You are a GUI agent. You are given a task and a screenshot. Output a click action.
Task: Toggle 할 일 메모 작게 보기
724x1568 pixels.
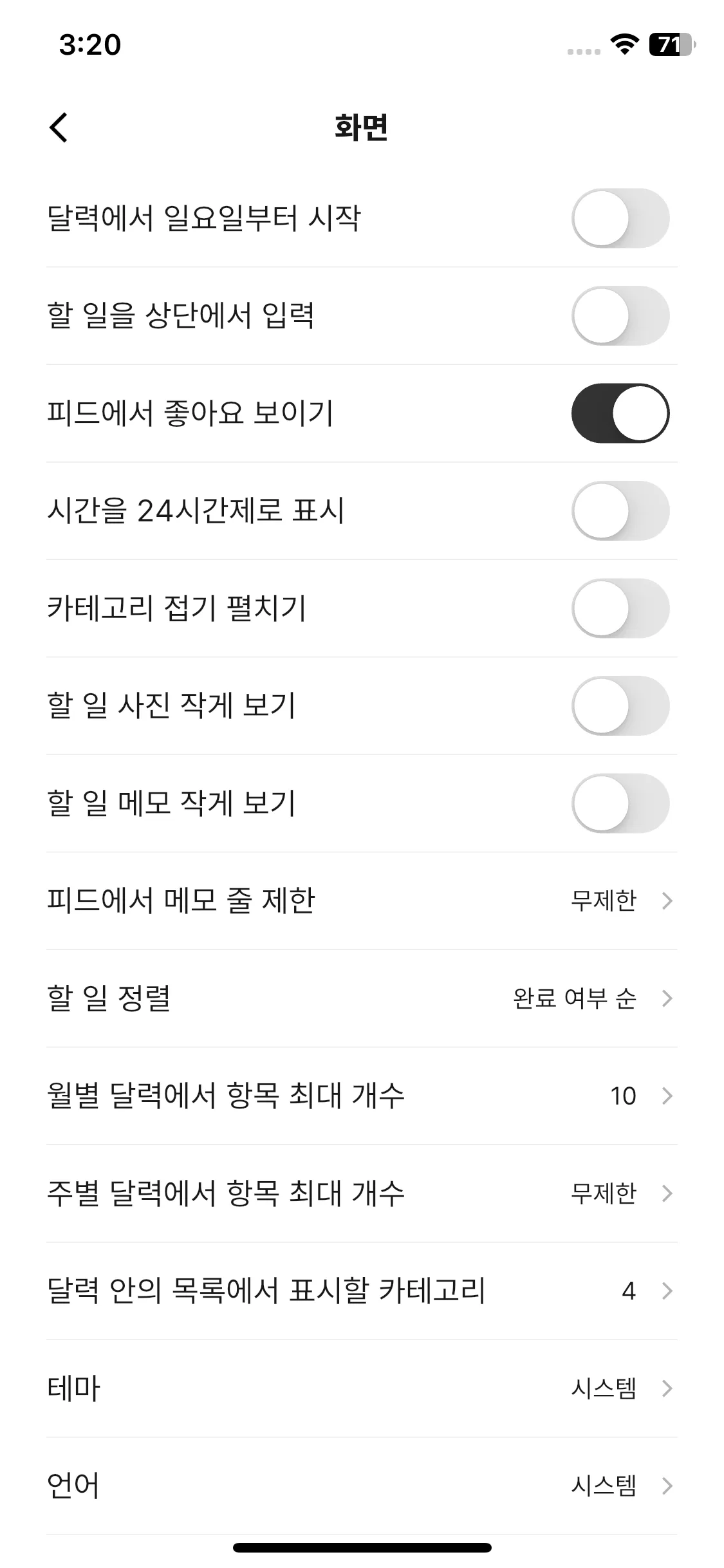point(620,803)
